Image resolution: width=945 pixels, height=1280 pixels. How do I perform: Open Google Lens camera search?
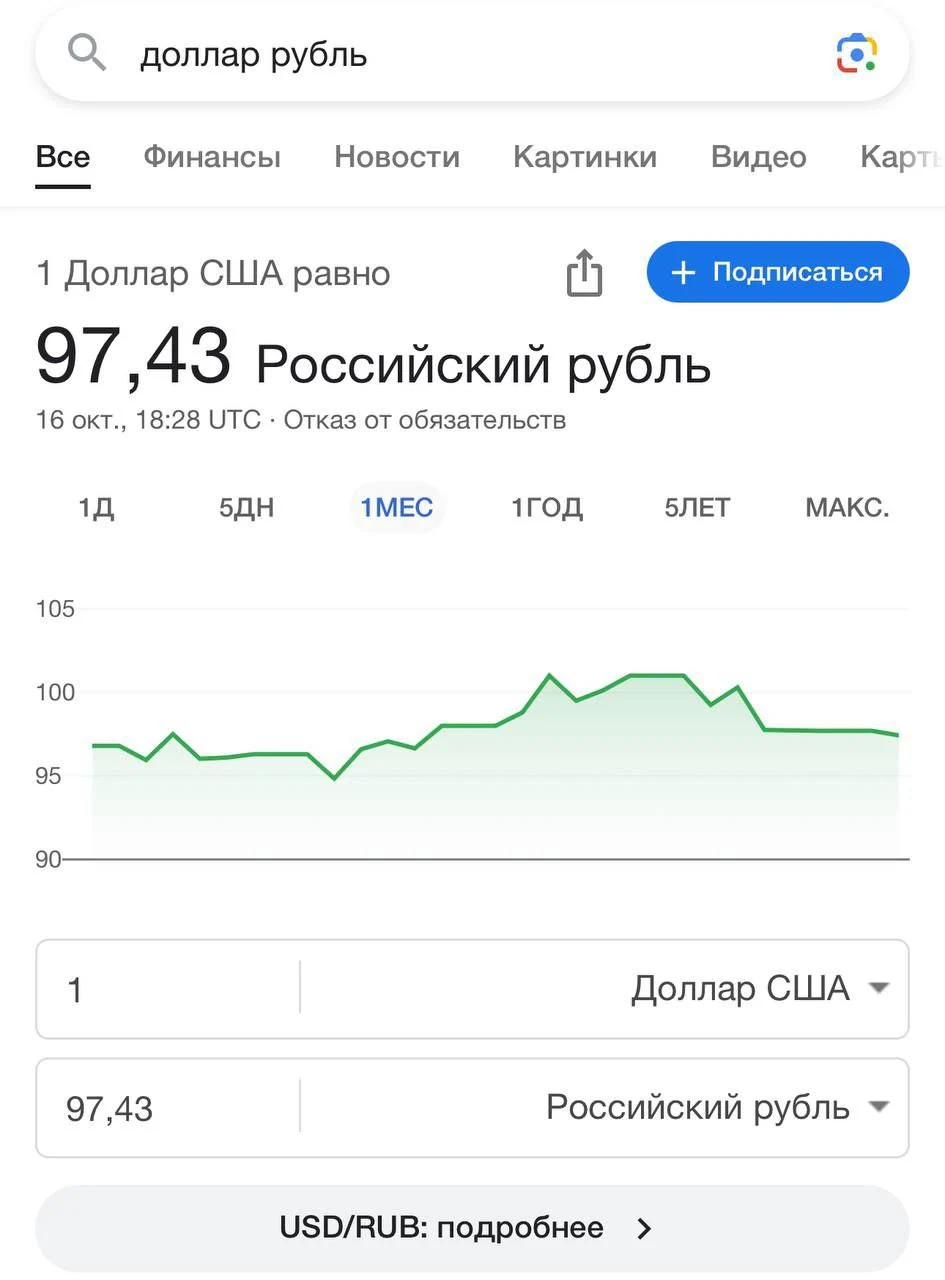point(857,54)
